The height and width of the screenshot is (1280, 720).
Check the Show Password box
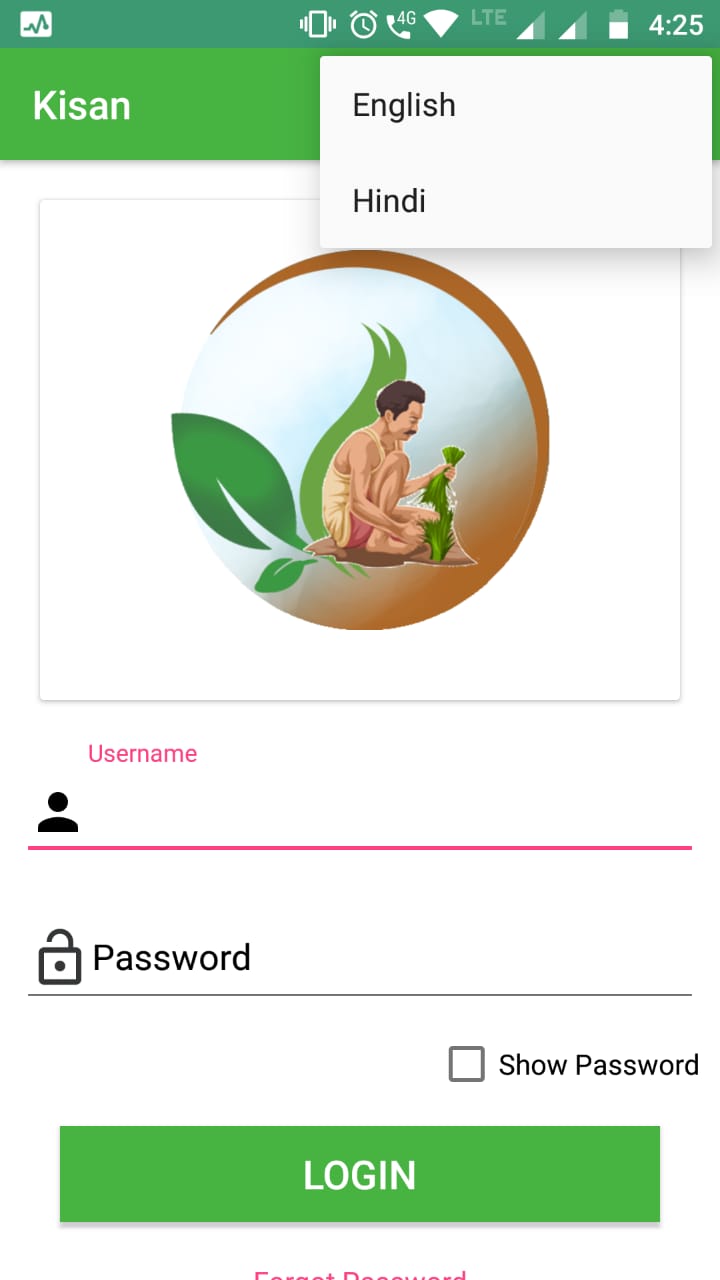coord(467,1065)
